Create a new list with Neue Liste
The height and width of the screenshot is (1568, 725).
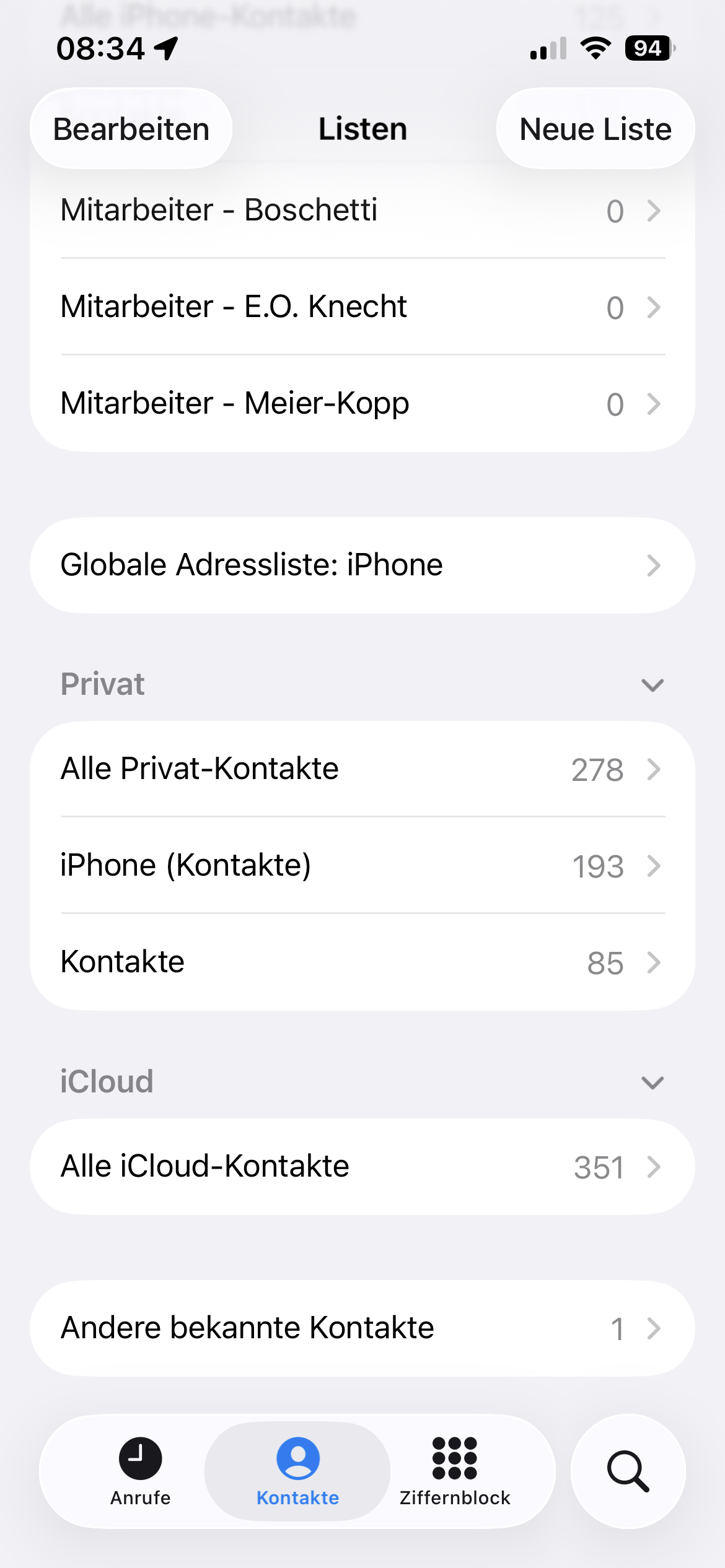coord(595,129)
